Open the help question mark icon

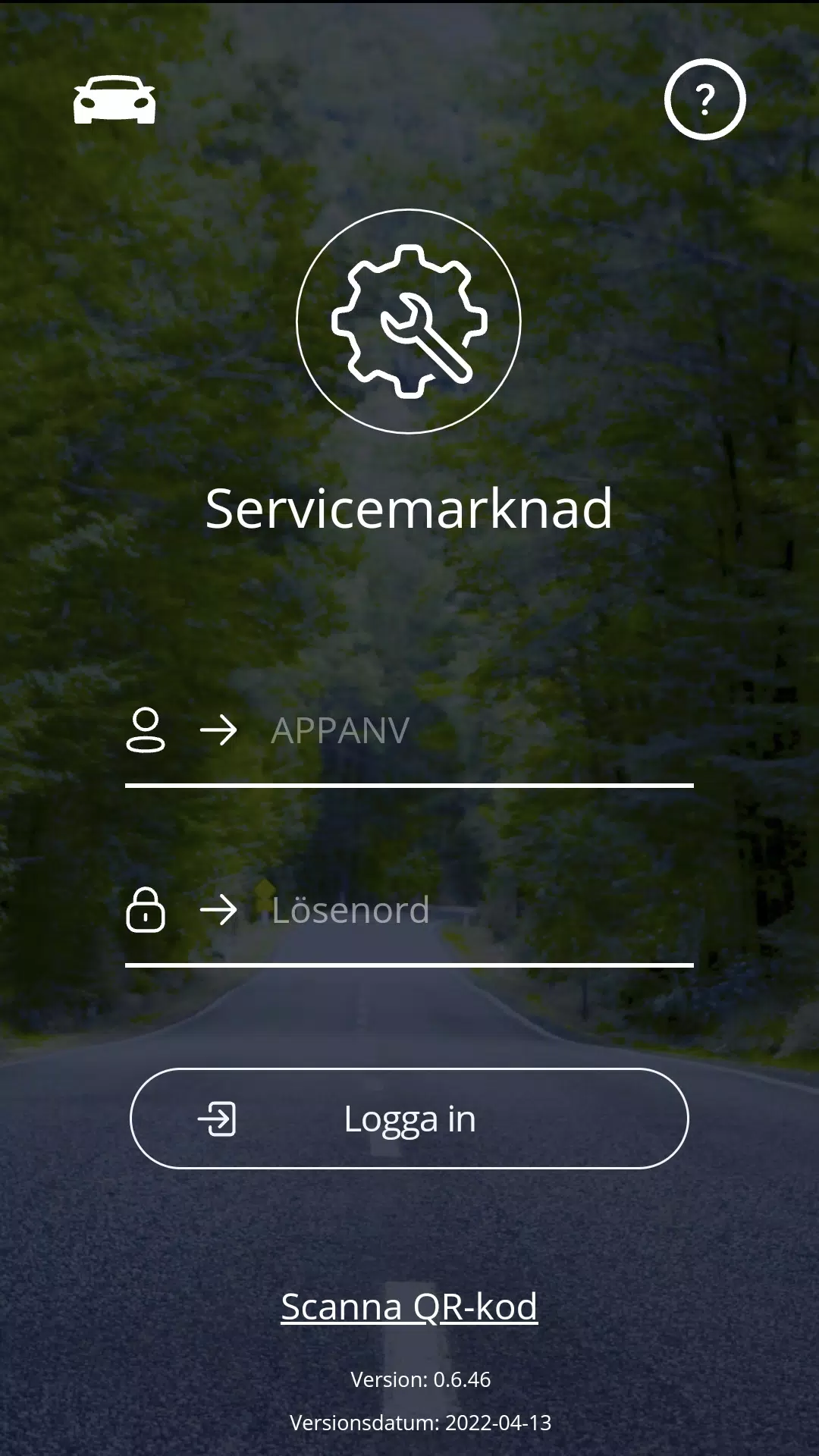pyautogui.click(x=705, y=99)
